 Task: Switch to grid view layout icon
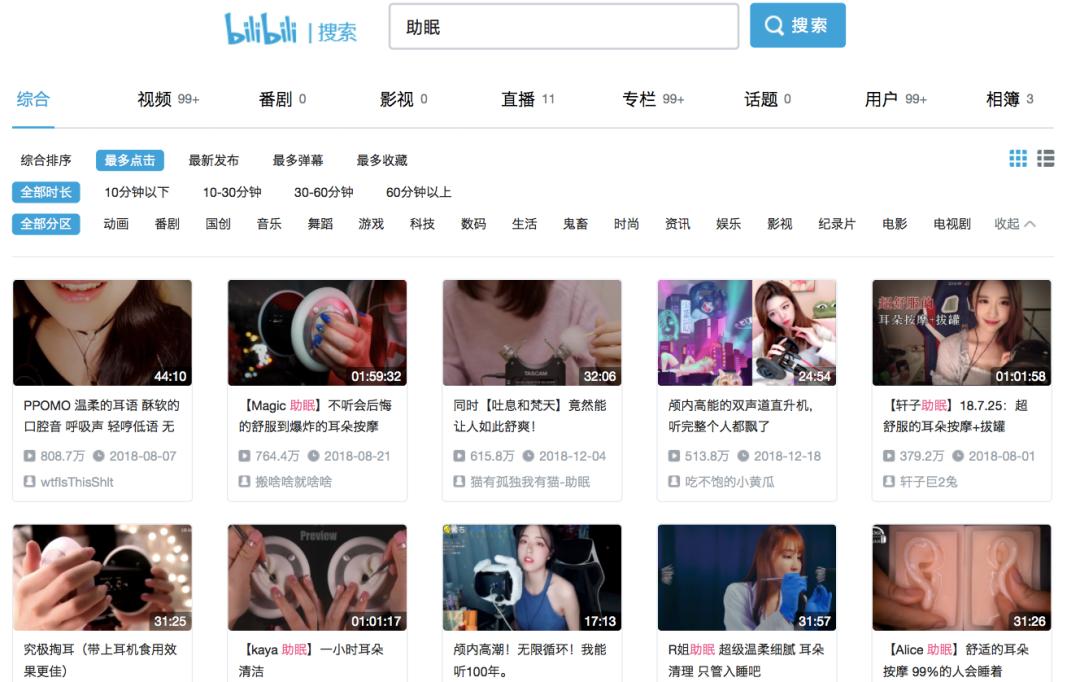tap(1018, 158)
